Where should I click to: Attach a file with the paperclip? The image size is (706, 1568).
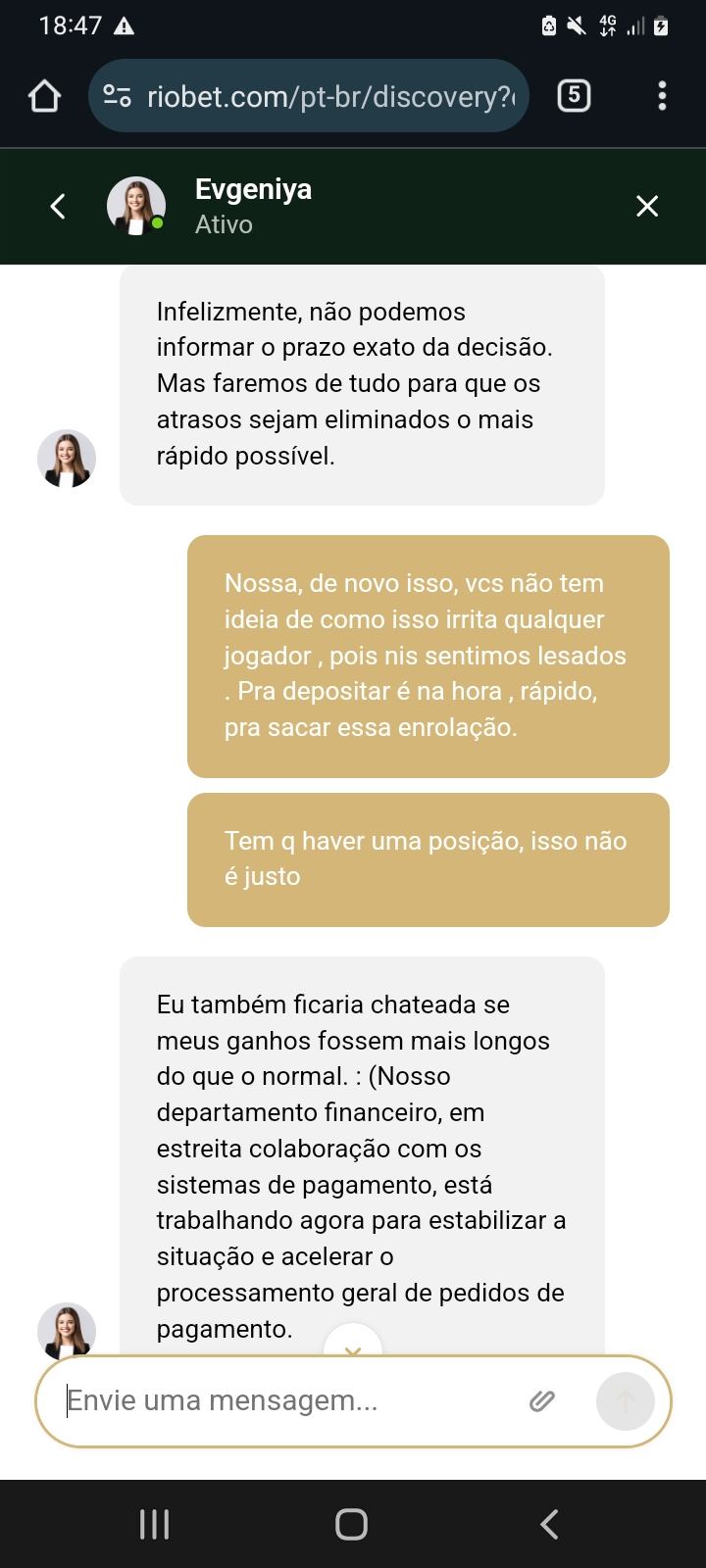542,1401
